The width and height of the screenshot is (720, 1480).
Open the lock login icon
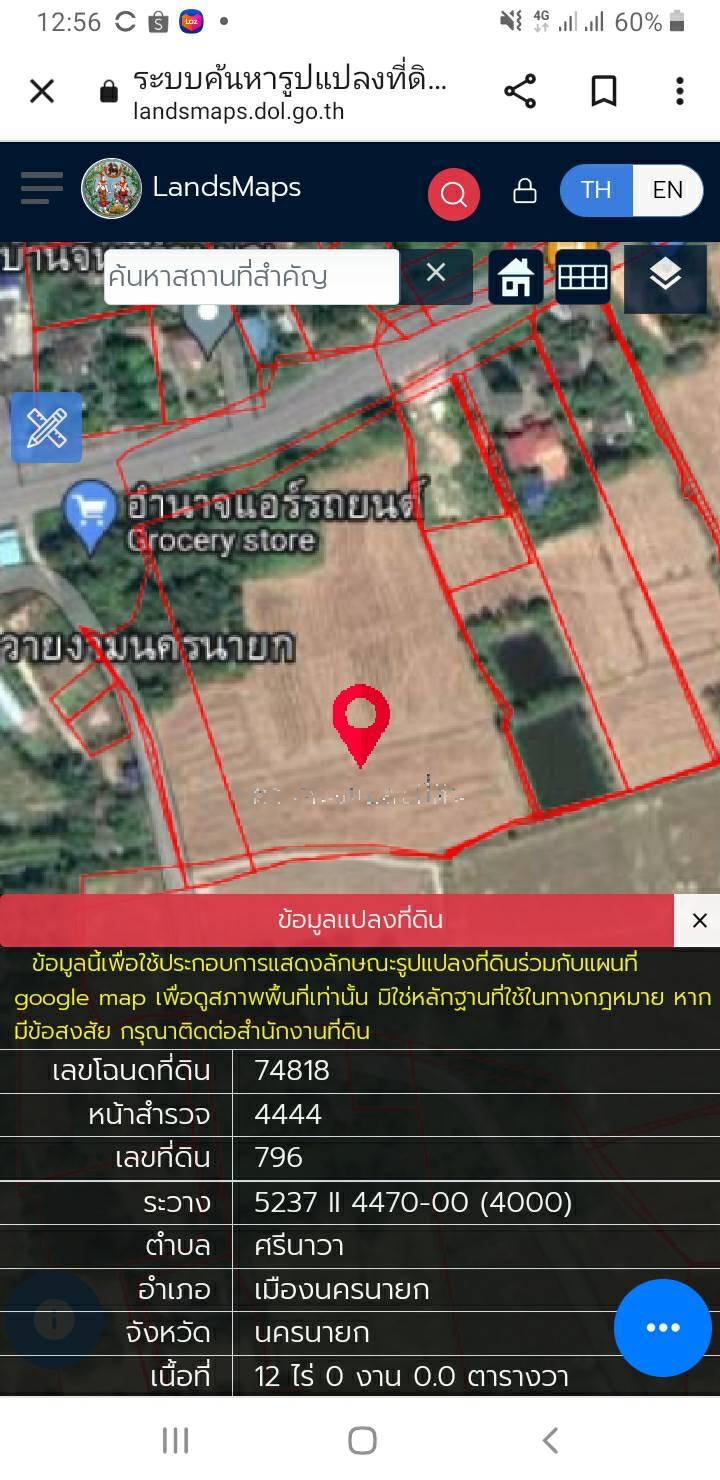coord(525,191)
